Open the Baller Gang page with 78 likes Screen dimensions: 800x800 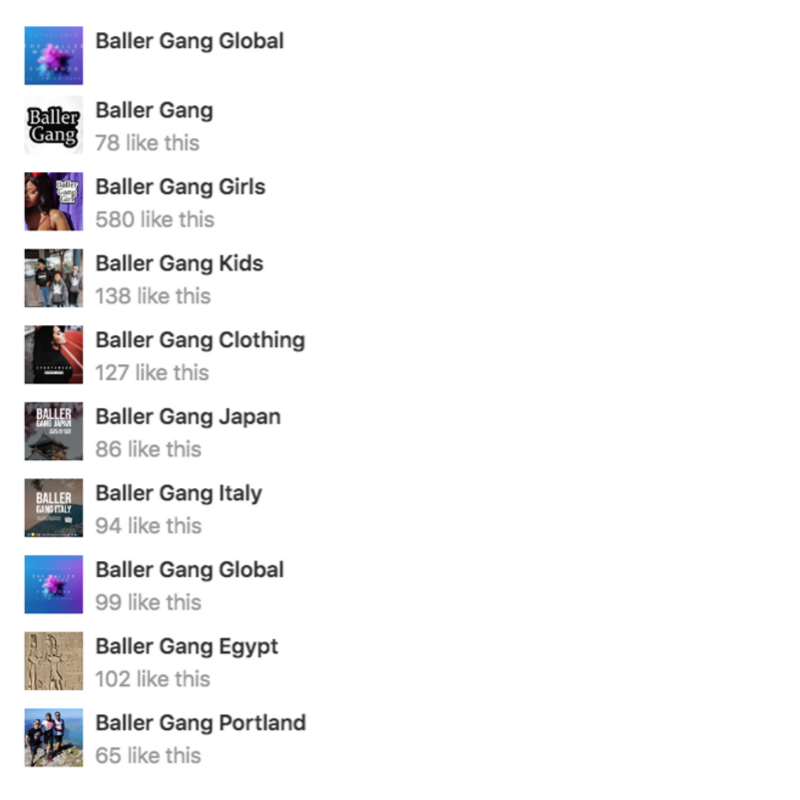click(154, 111)
